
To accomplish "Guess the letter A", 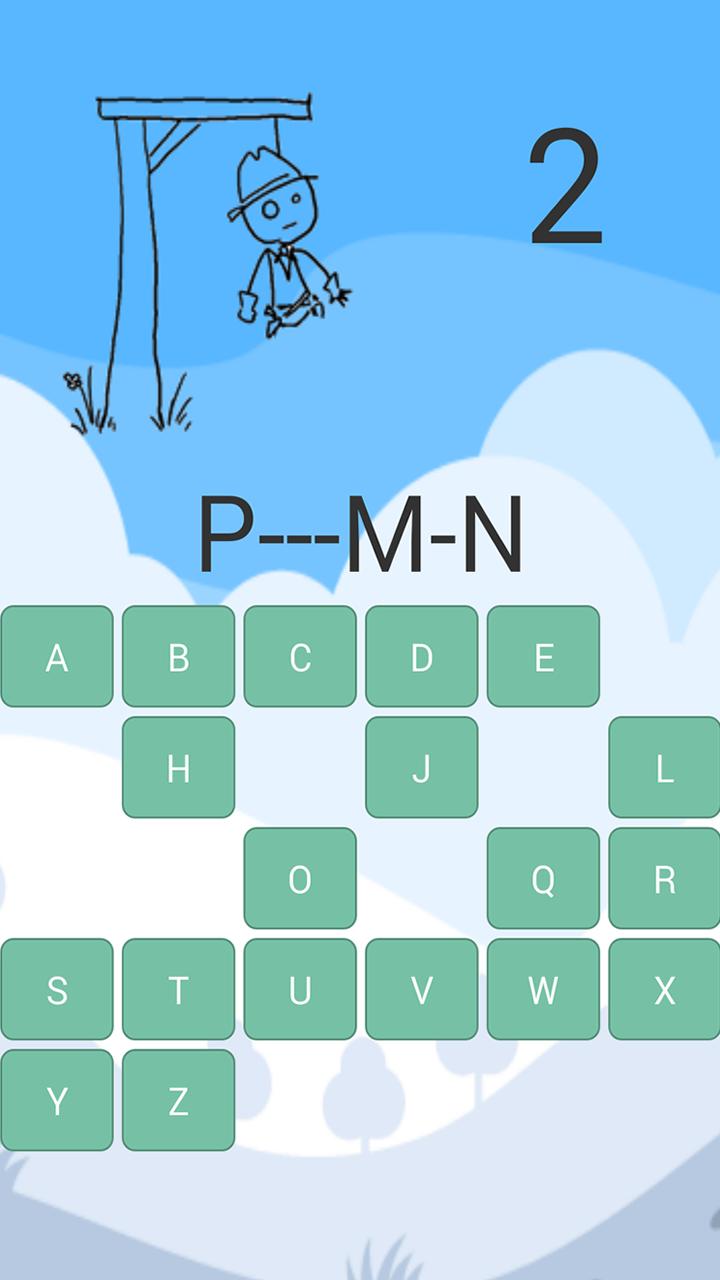I will [x=57, y=657].
